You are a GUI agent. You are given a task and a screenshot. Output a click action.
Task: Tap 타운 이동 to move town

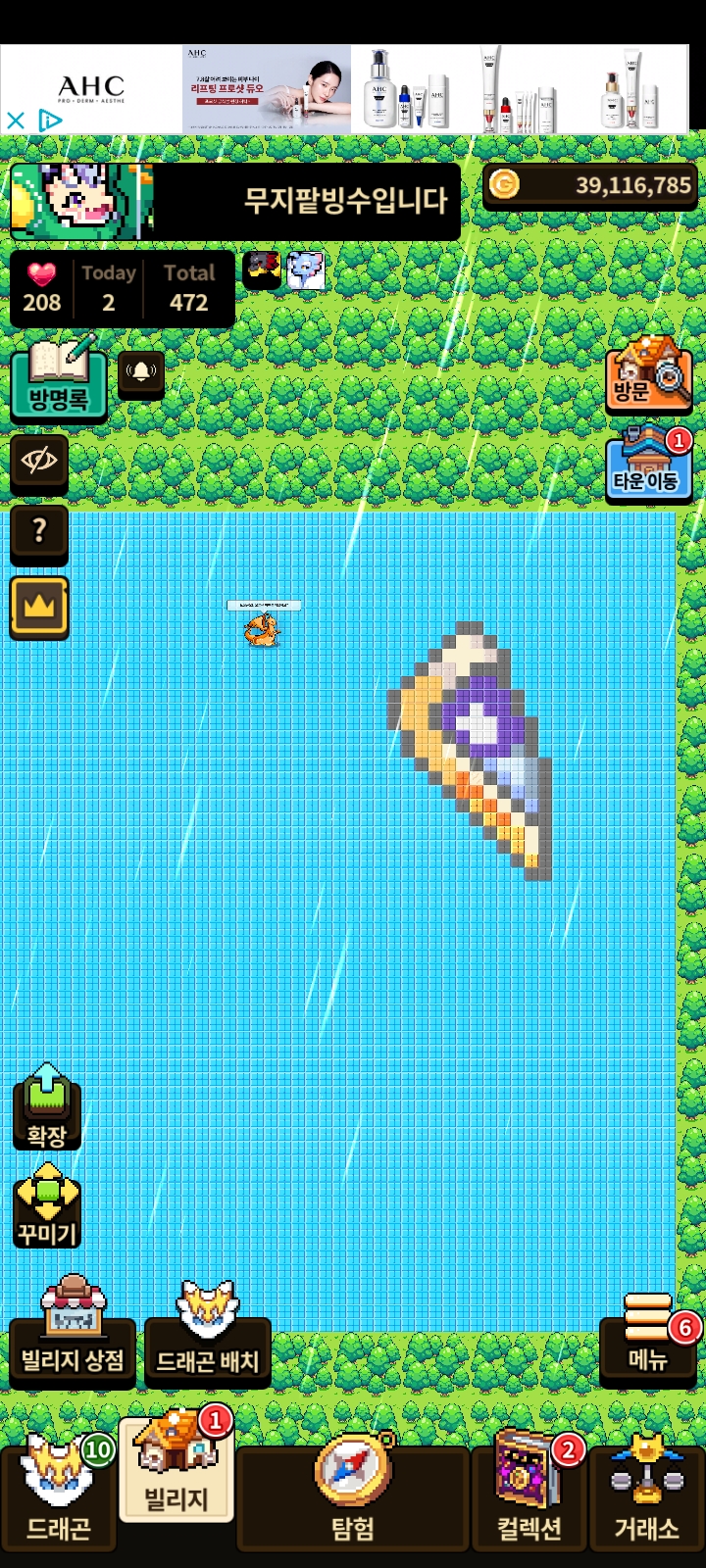[648, 464]
